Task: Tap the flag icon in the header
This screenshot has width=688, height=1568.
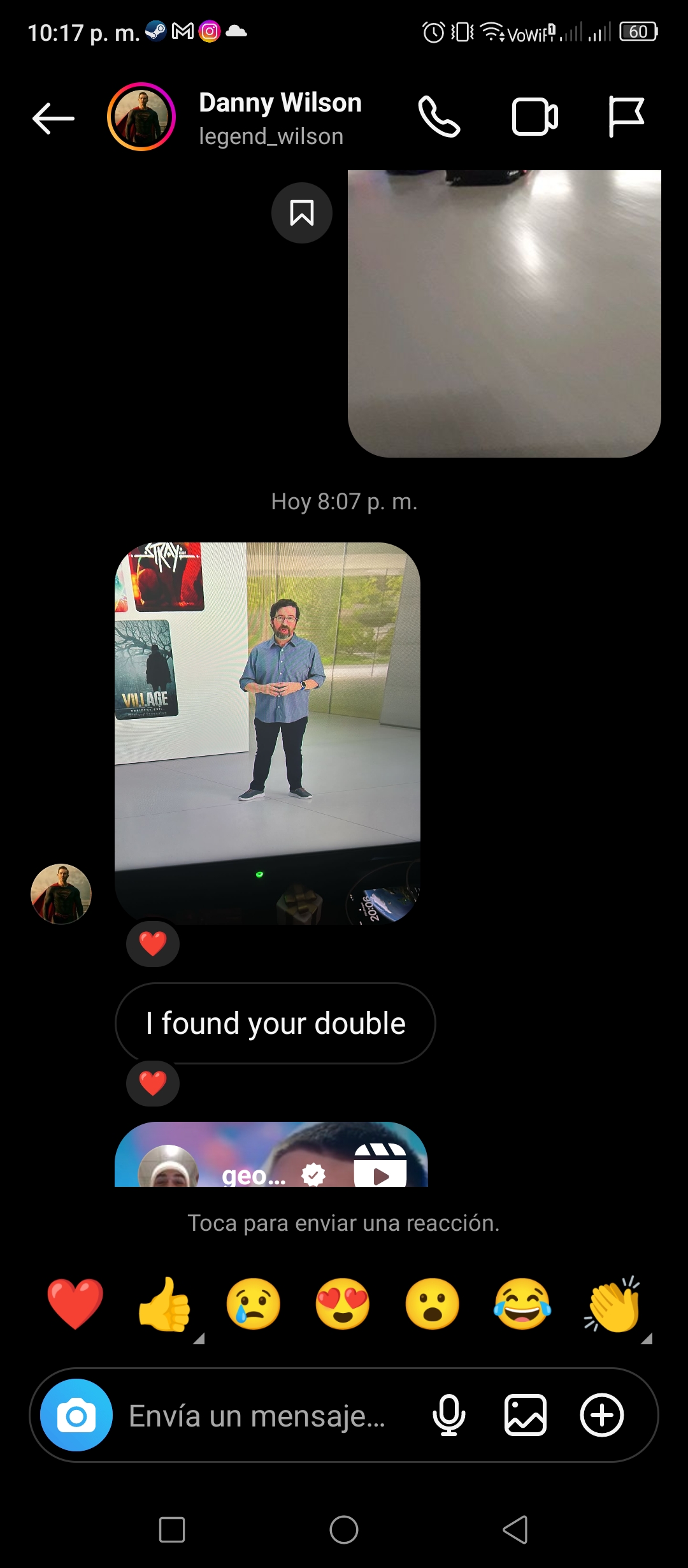Action: (626, 117)
